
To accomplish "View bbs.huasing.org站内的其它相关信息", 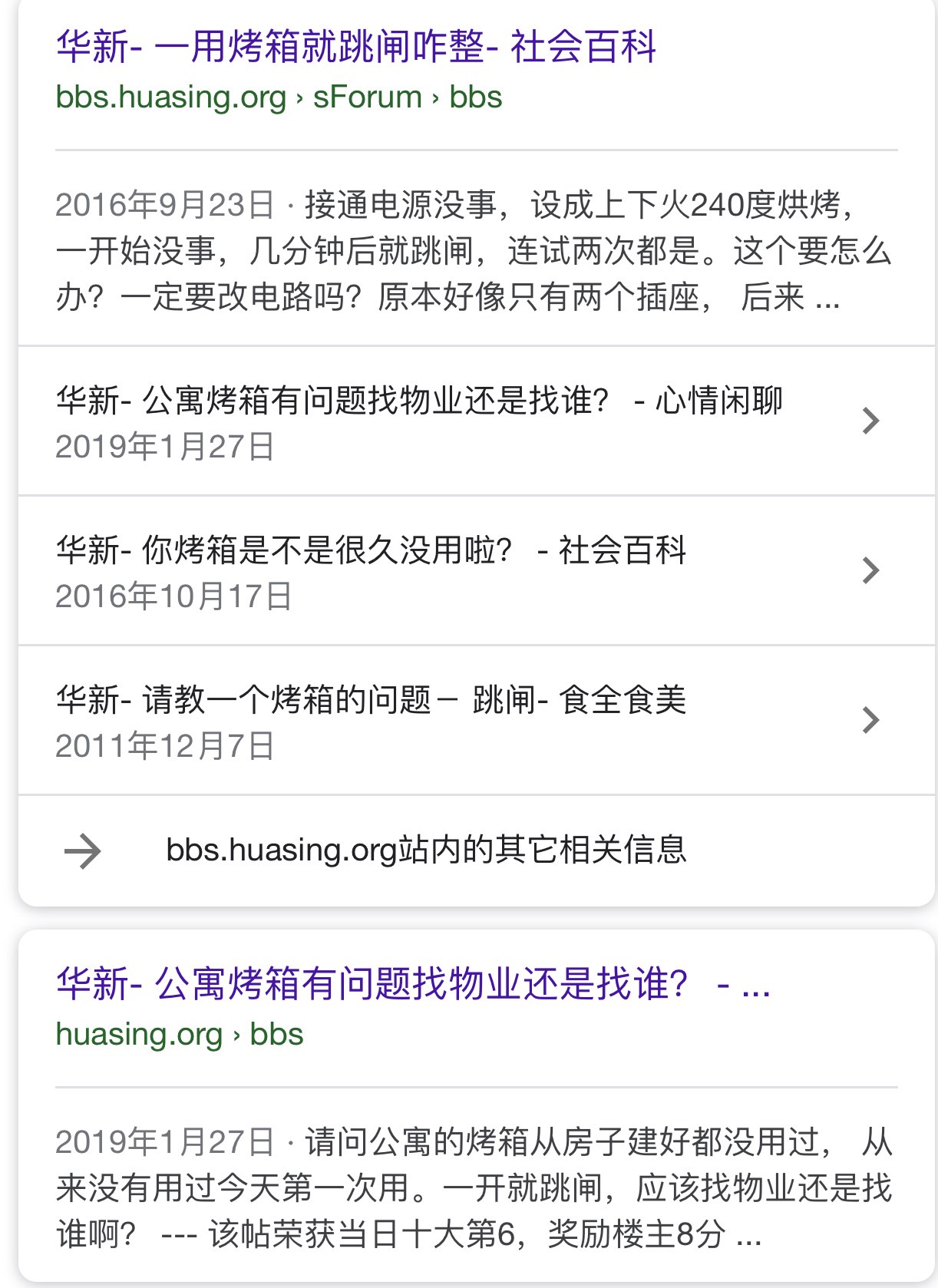I will point(426,850).
